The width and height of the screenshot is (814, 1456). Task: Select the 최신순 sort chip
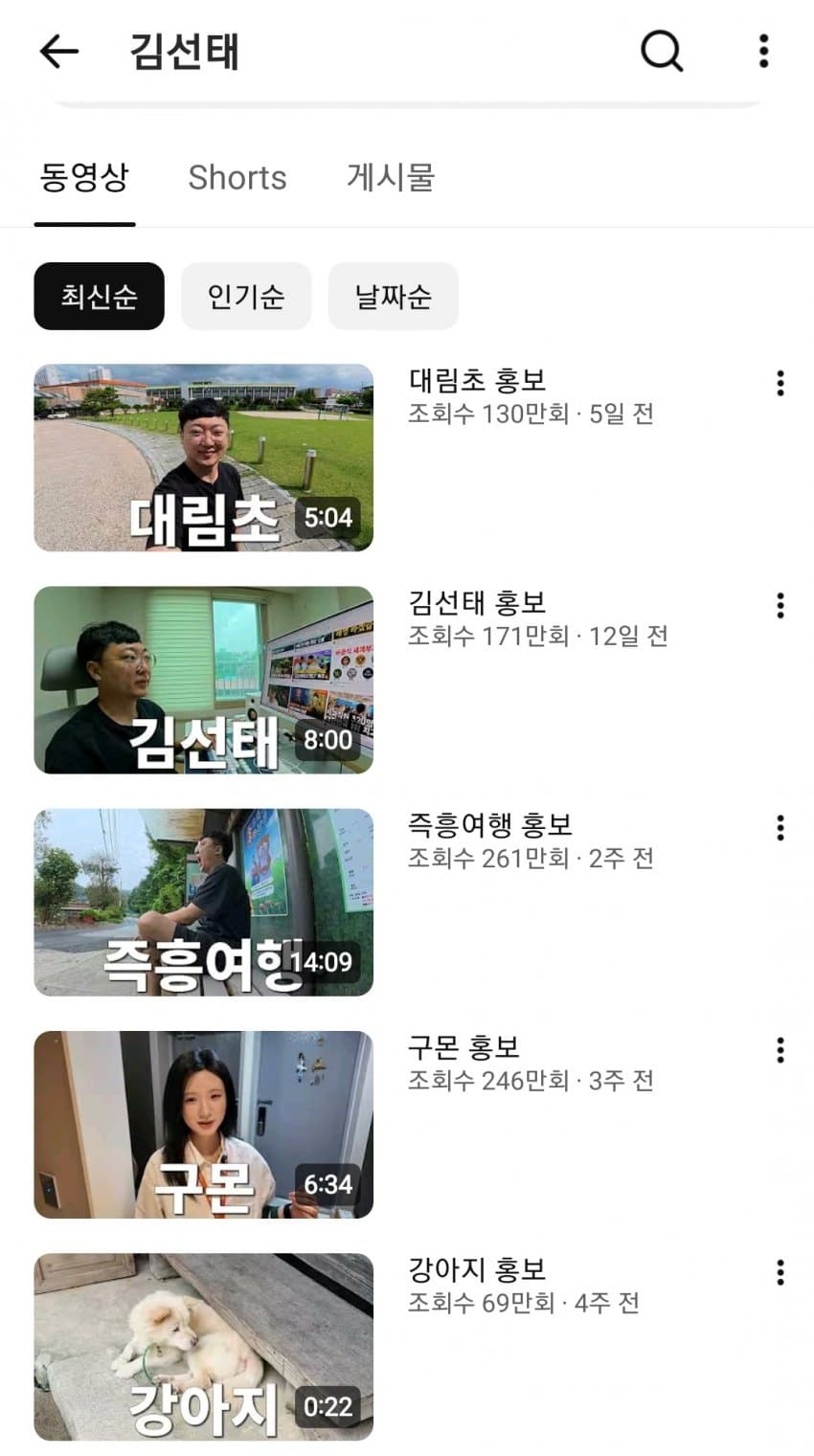(99, 297)
